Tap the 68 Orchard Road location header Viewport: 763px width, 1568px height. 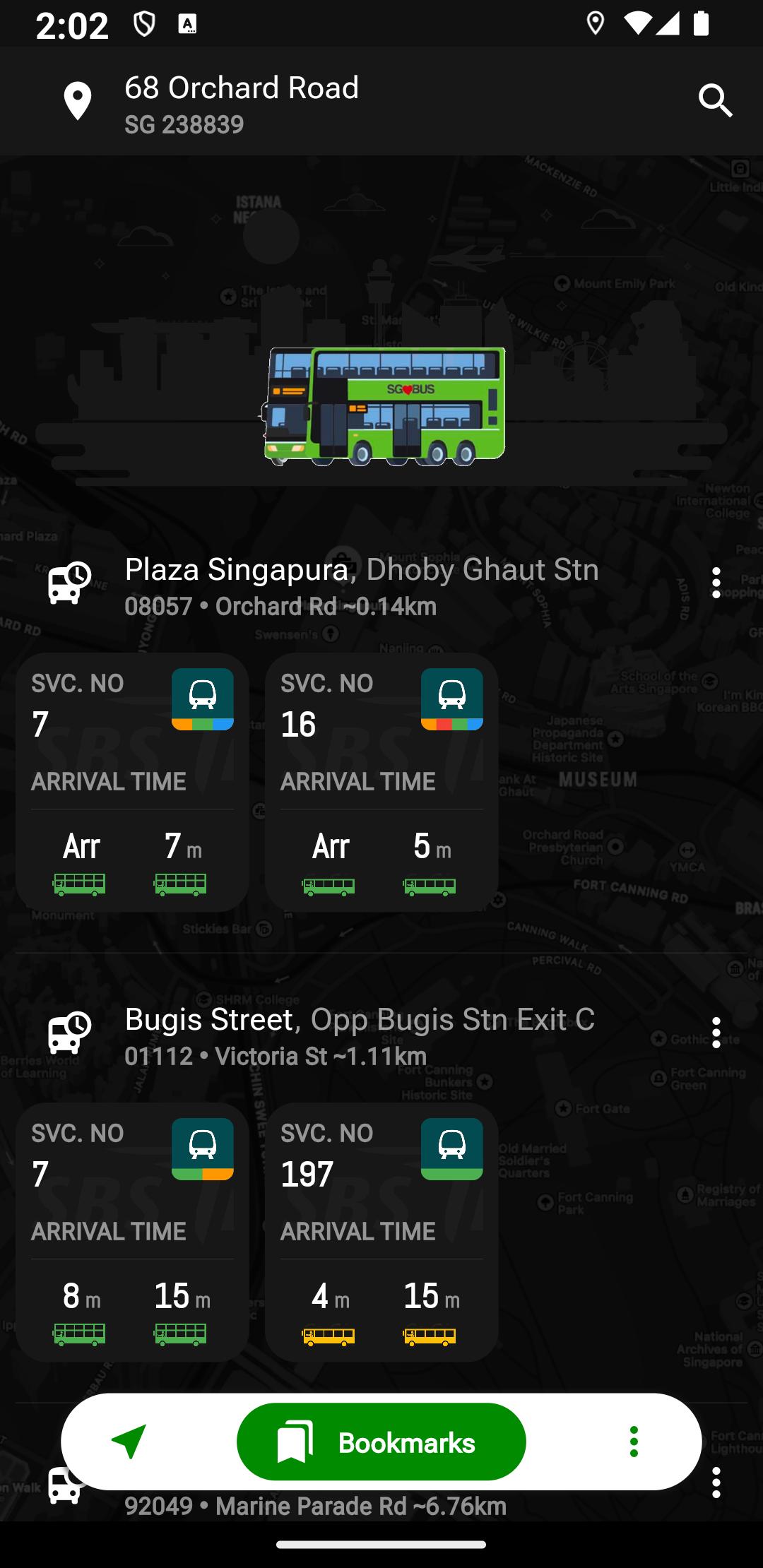(242, 103)
